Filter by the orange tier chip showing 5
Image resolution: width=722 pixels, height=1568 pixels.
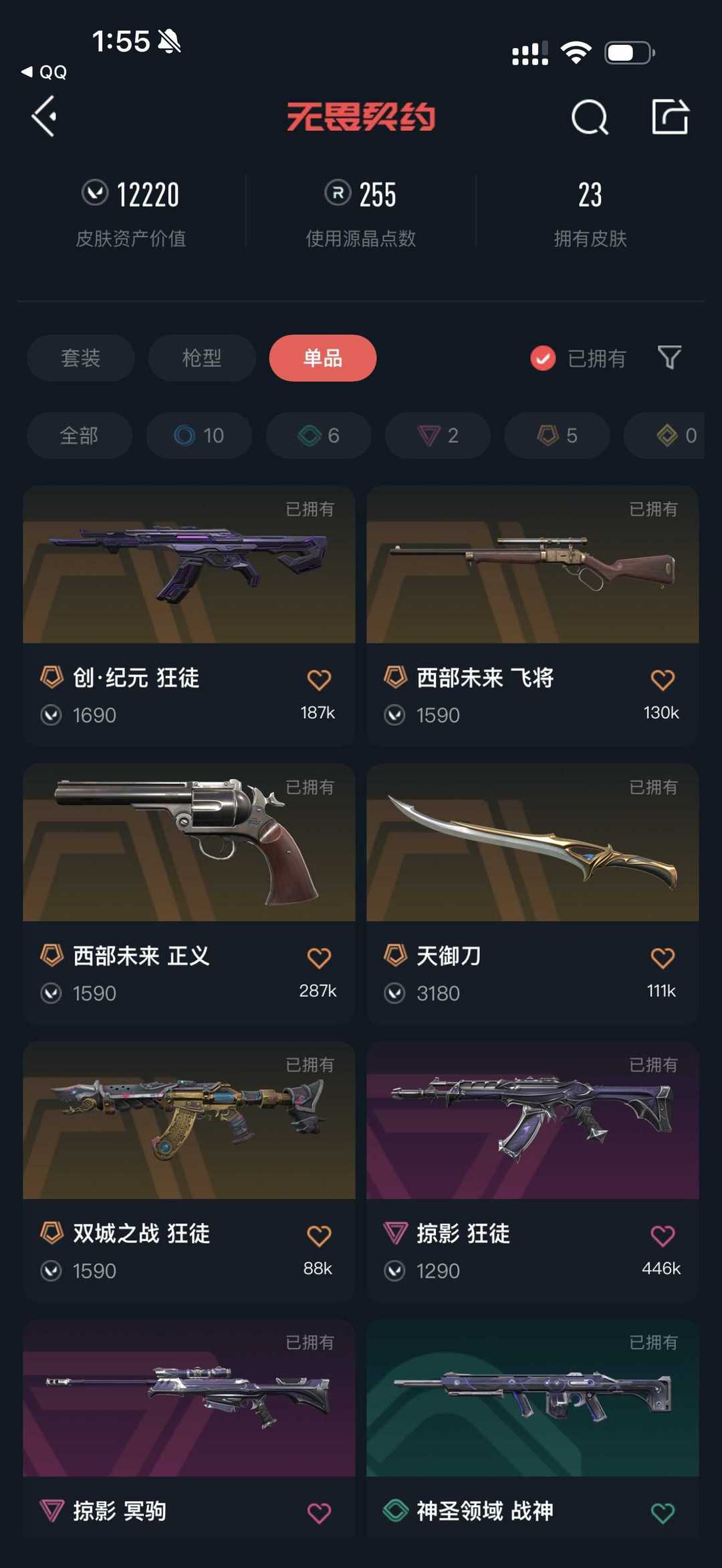click(x=557, y=436)
